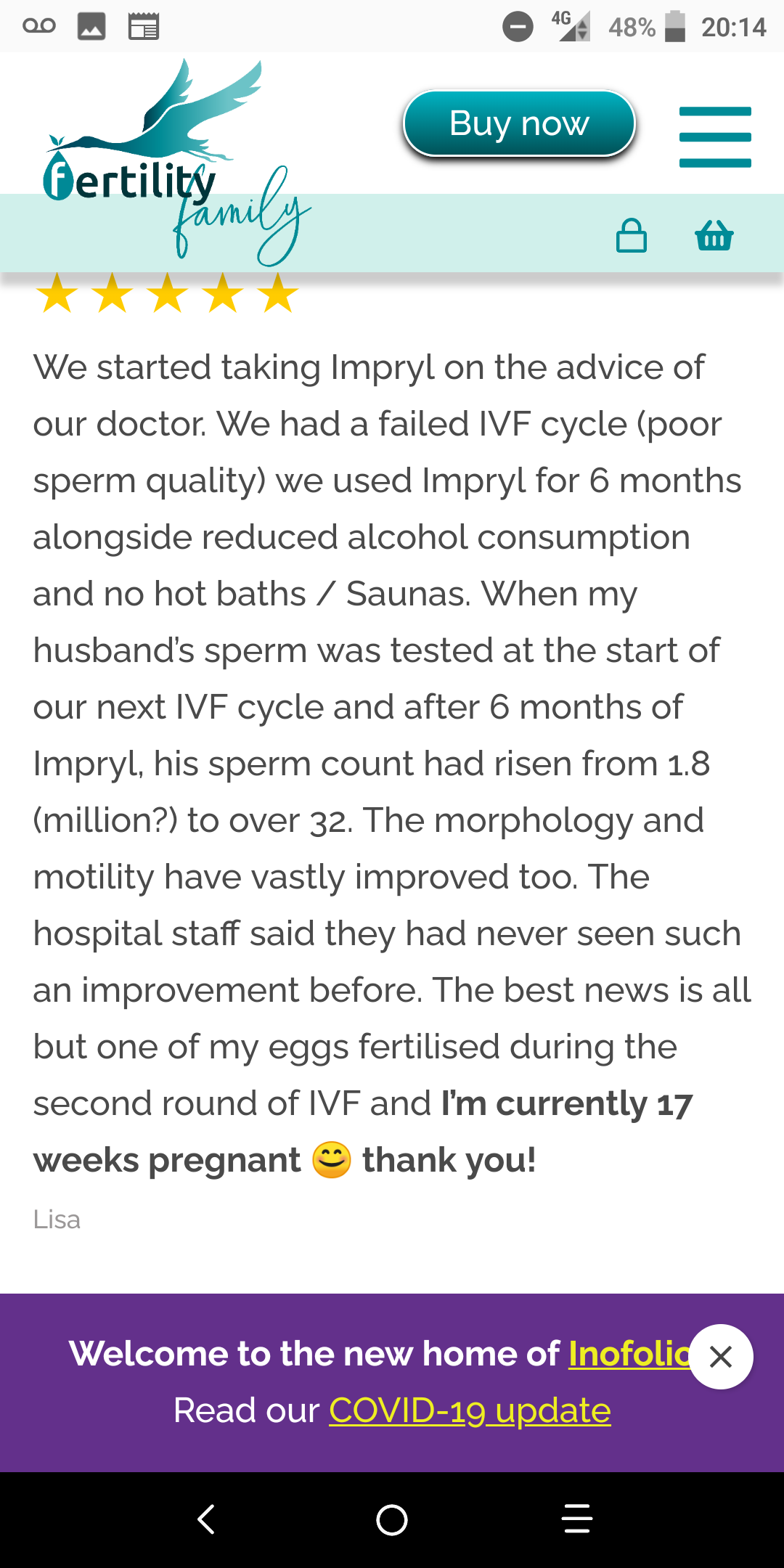The width and height of the screenshot is (784, 1568).
Task: Go back using system navigation
Action: [x=206, y=1519]
